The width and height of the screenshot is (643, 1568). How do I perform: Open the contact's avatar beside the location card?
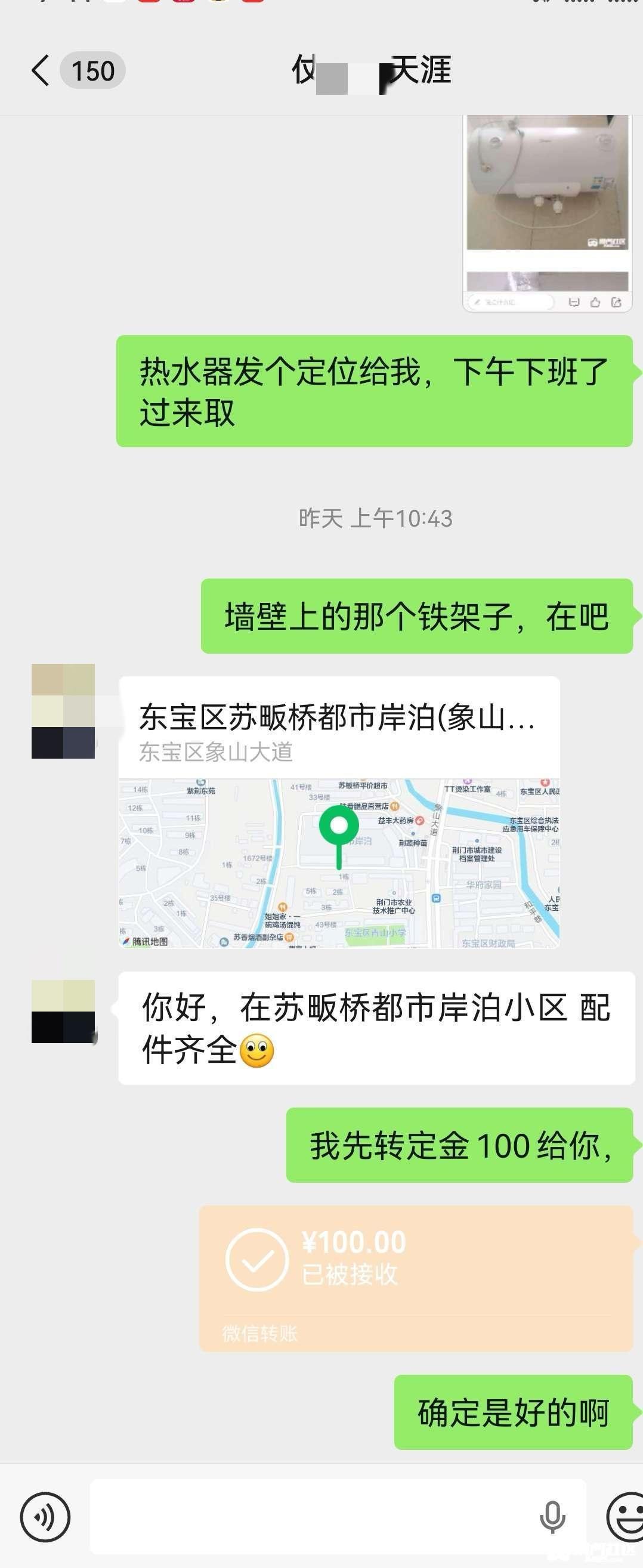(63, 711)
